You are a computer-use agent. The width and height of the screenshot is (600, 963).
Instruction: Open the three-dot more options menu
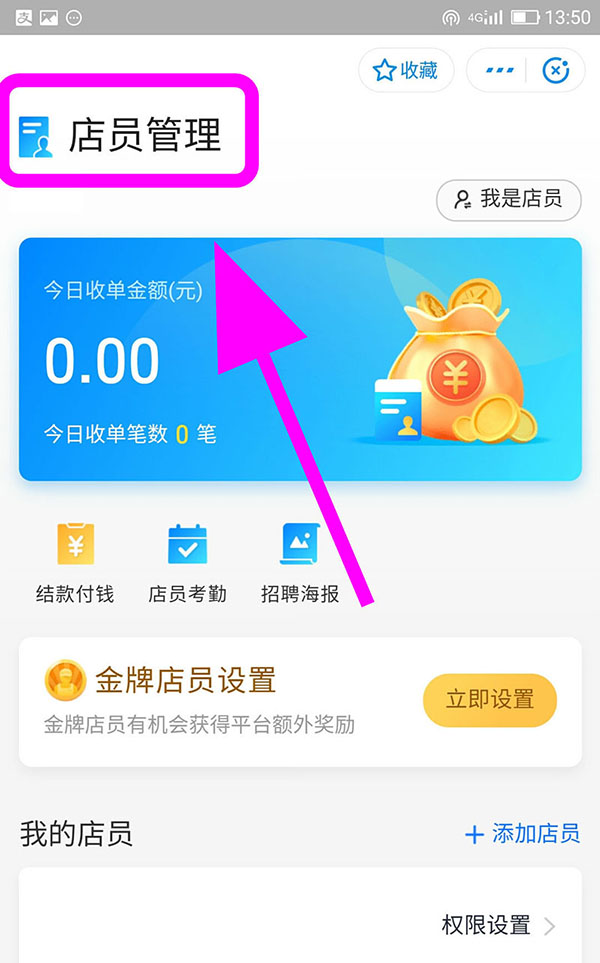(x=500, y=71)
